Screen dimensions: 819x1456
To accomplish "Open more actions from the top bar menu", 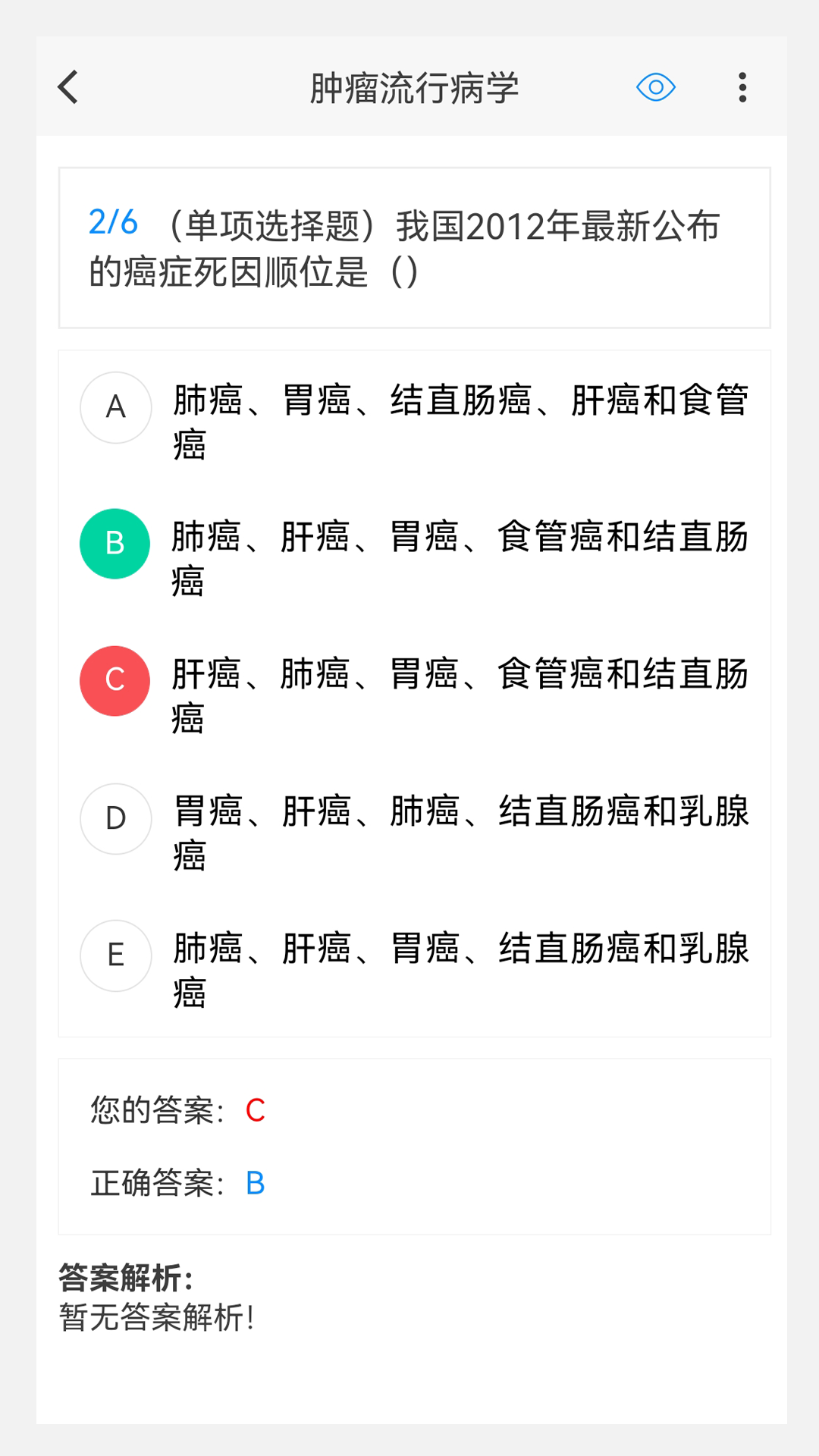I will (742, 86).
